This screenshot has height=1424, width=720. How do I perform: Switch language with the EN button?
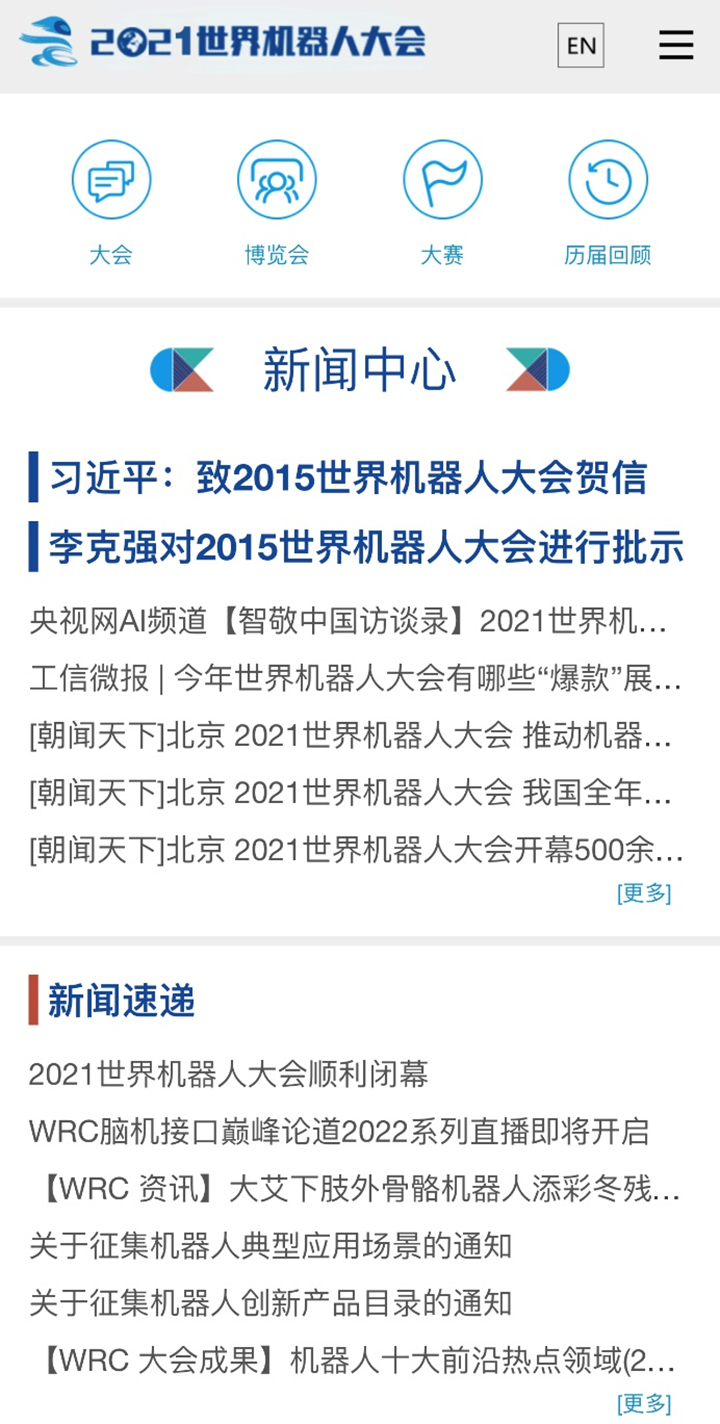580,46
